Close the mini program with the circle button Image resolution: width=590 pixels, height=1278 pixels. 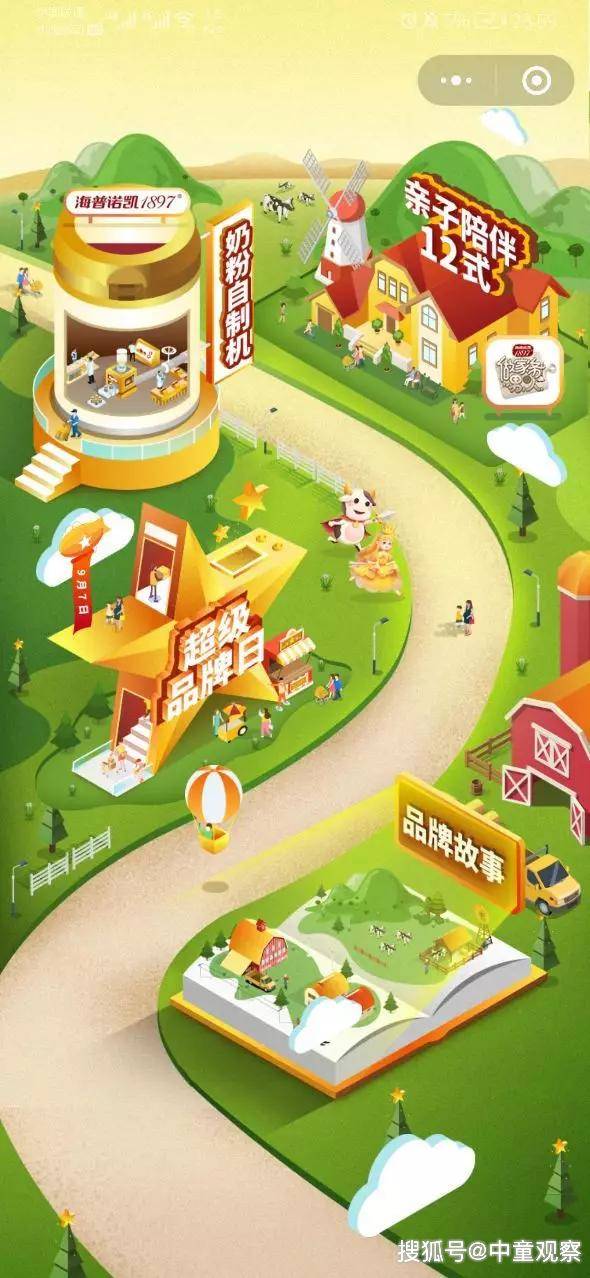(x=536, y=81)
